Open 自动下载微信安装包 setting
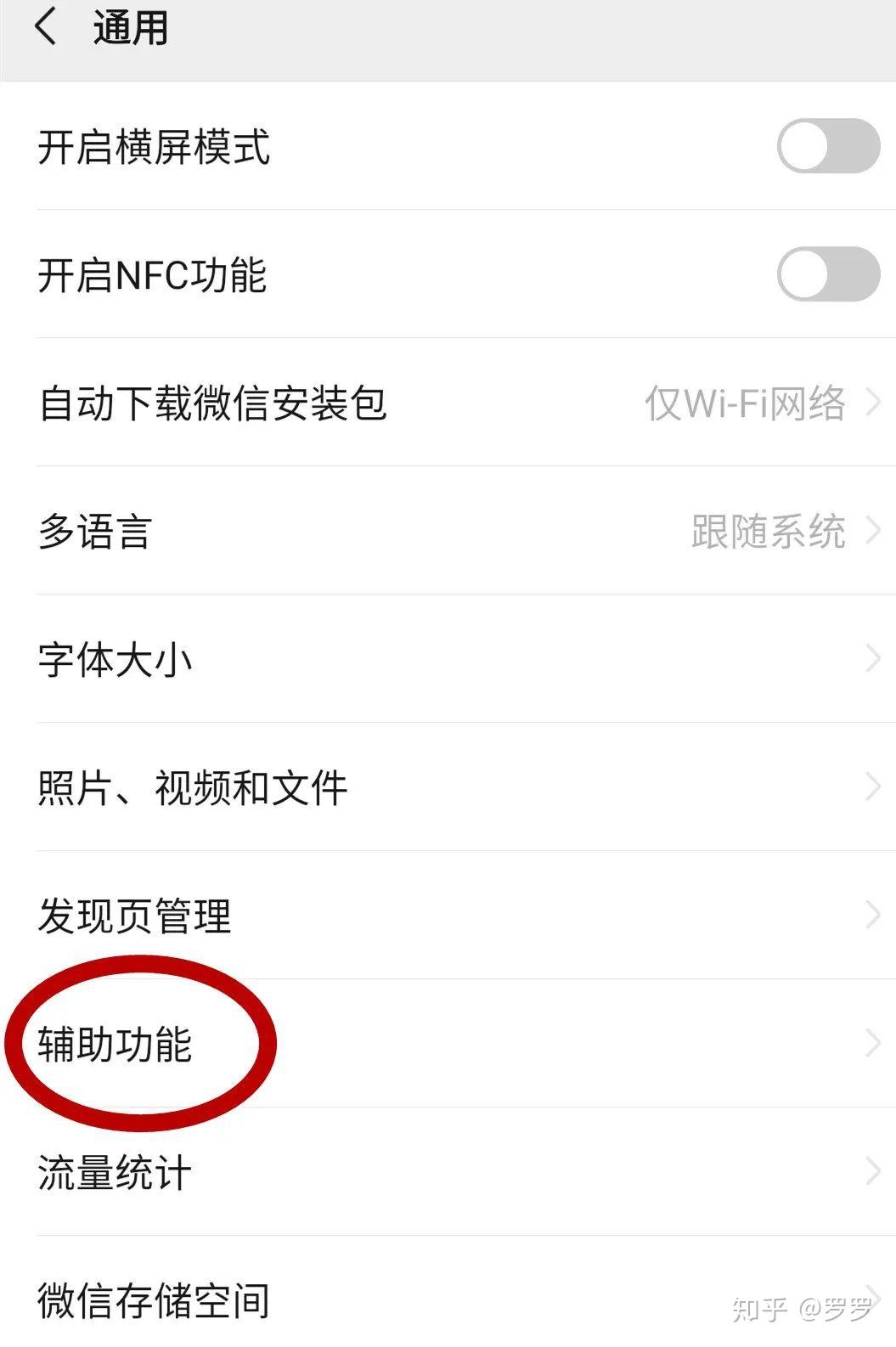The image size is (896, 1347). [x=448, y=403]
